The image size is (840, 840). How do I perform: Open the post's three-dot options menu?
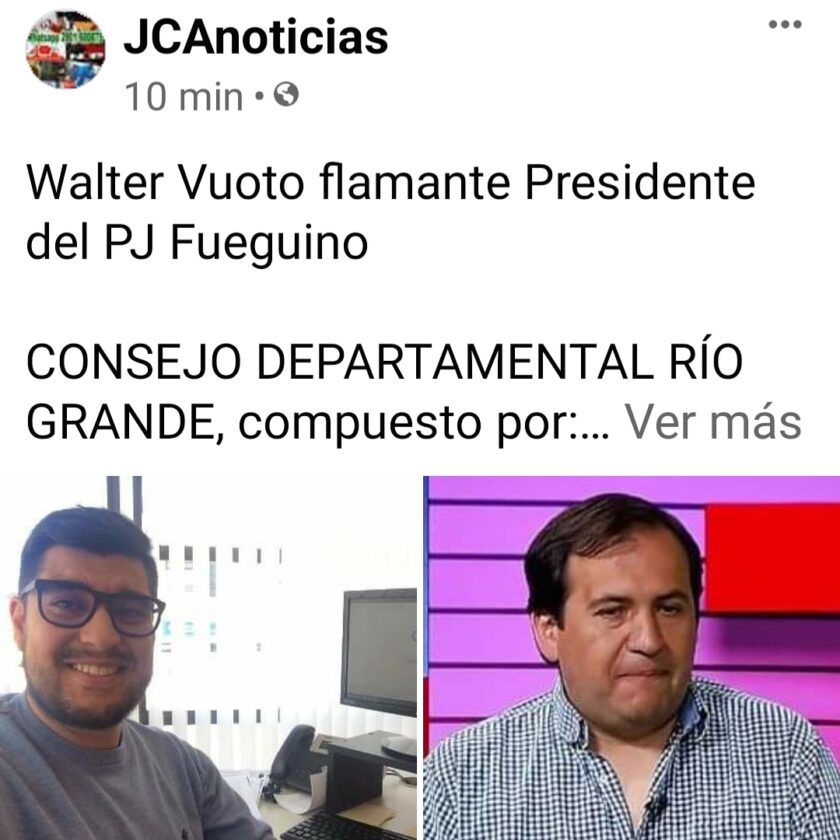pyautogui.click(x=785, y=25)
